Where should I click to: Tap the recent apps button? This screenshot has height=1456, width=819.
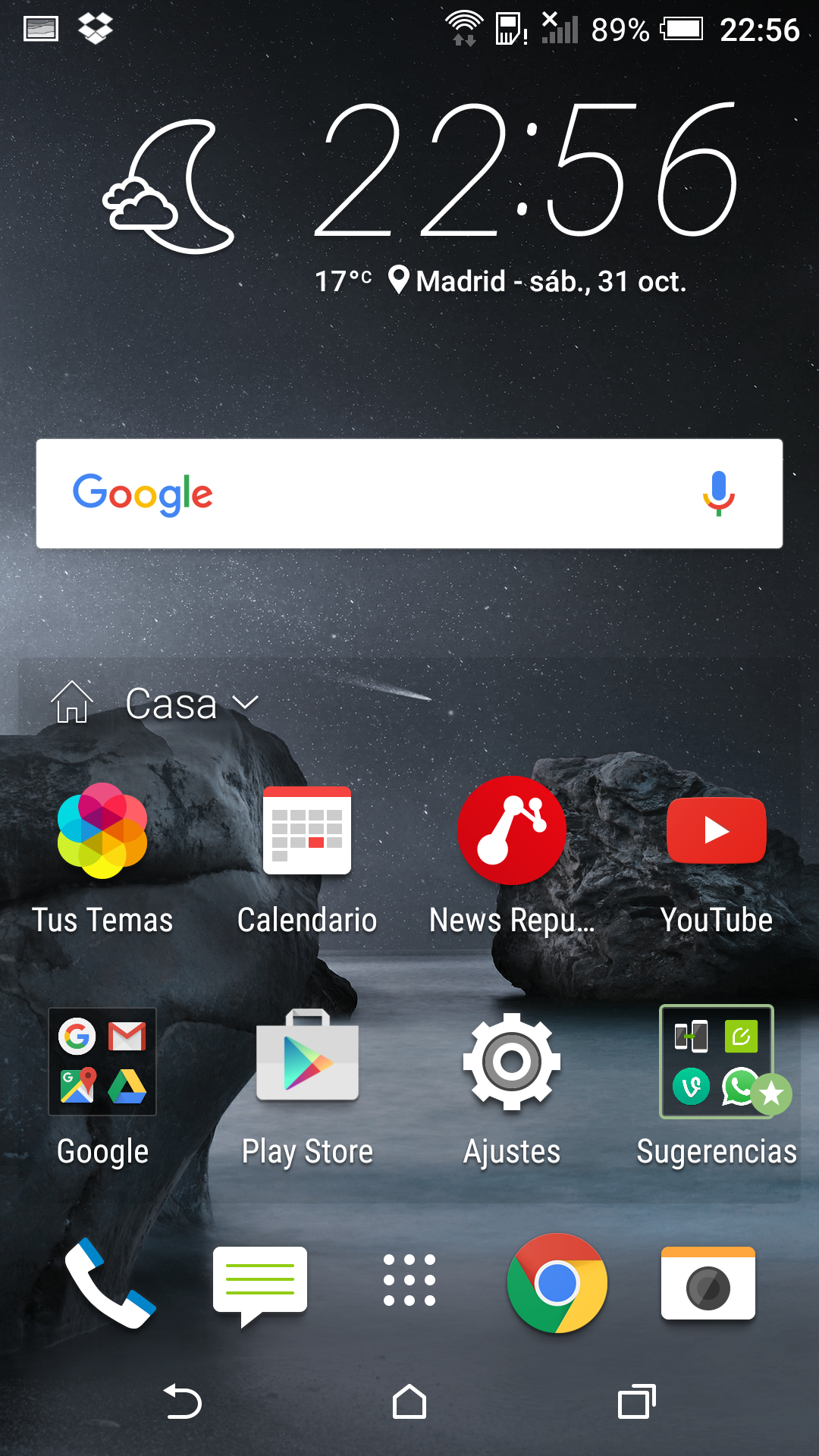pyautogui.click(x=636, y=1401)
